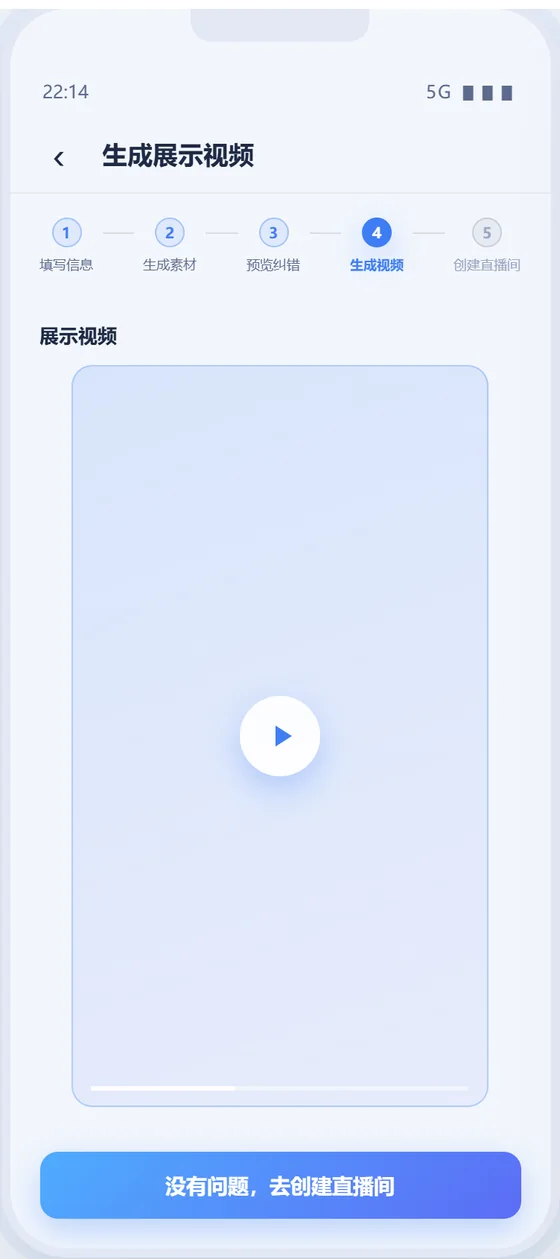
Task: Play the showcase video
Action: pyautogui.click(x=280, y=736)
